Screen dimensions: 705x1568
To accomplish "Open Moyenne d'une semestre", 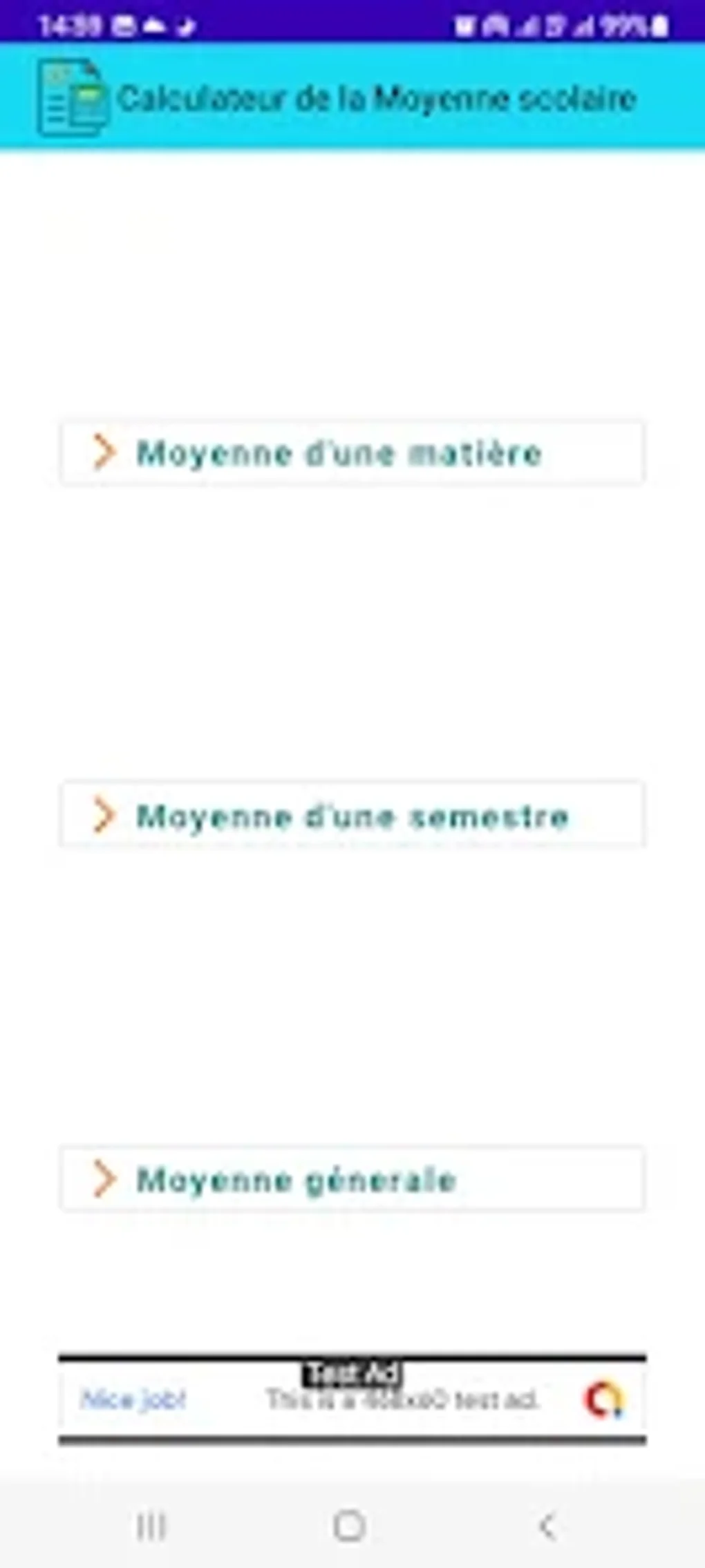I will coord(352,817).
